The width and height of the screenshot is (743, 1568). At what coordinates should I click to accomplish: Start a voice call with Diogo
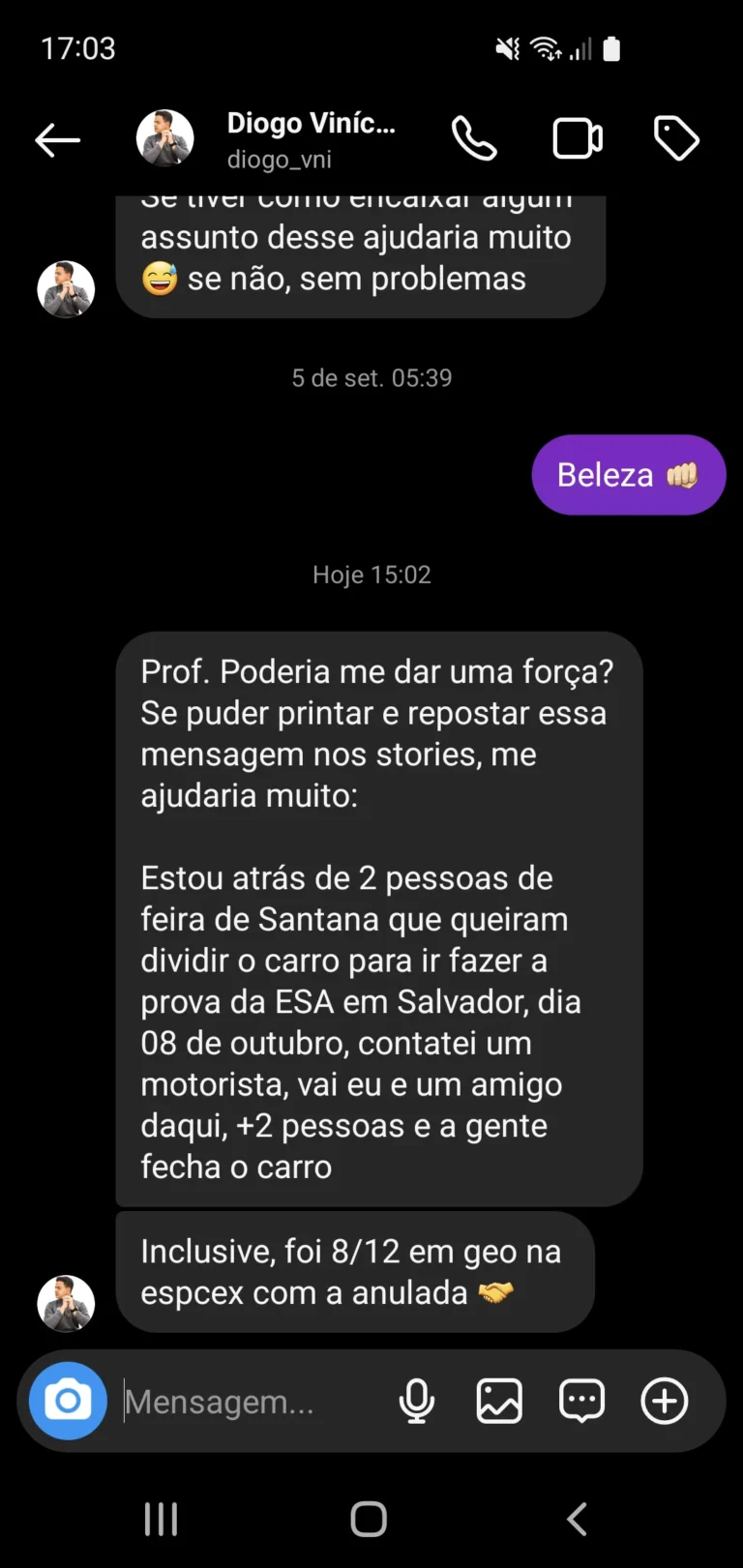tap(473, 137)
